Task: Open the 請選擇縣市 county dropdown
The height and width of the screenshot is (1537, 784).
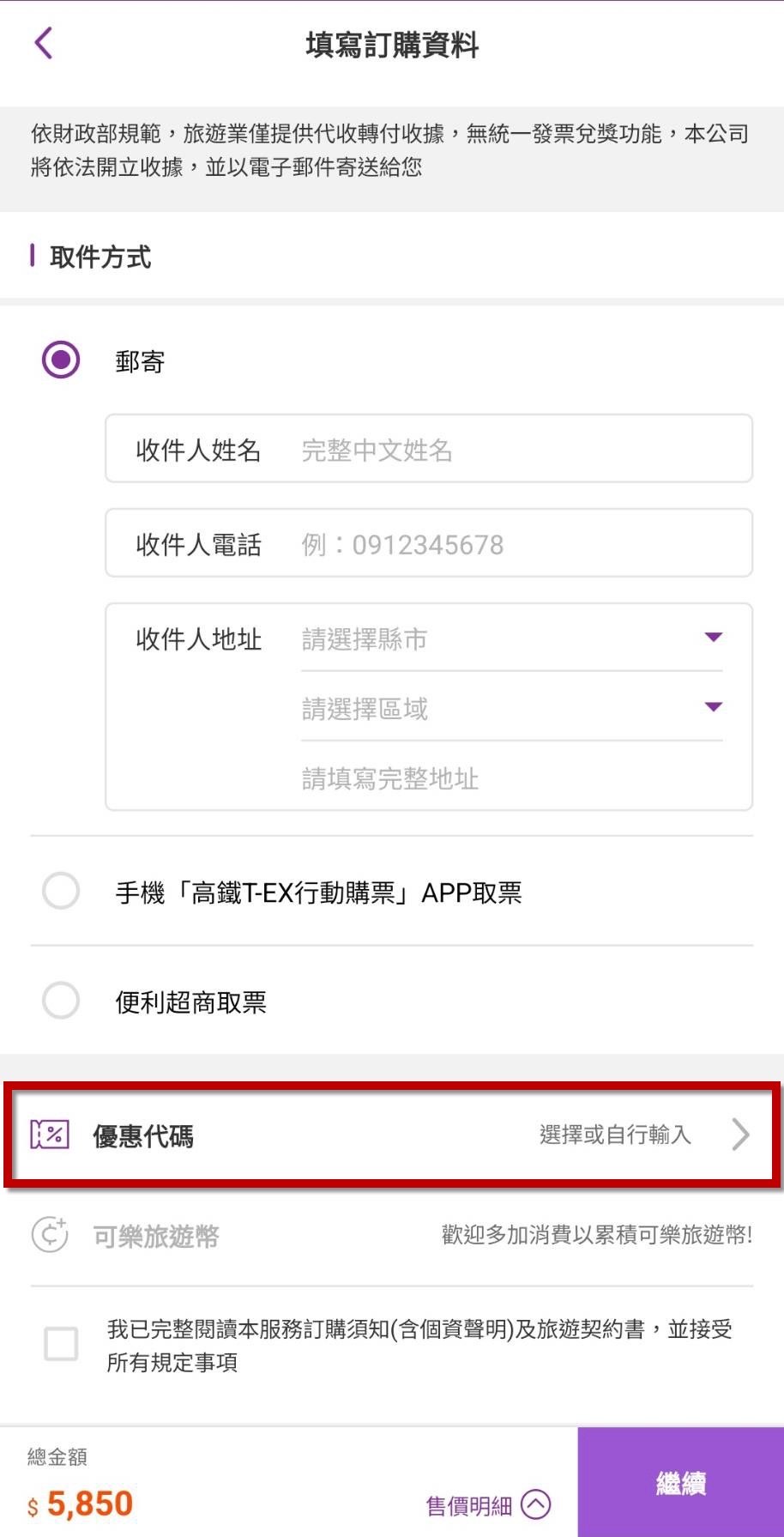Action: 510,638
